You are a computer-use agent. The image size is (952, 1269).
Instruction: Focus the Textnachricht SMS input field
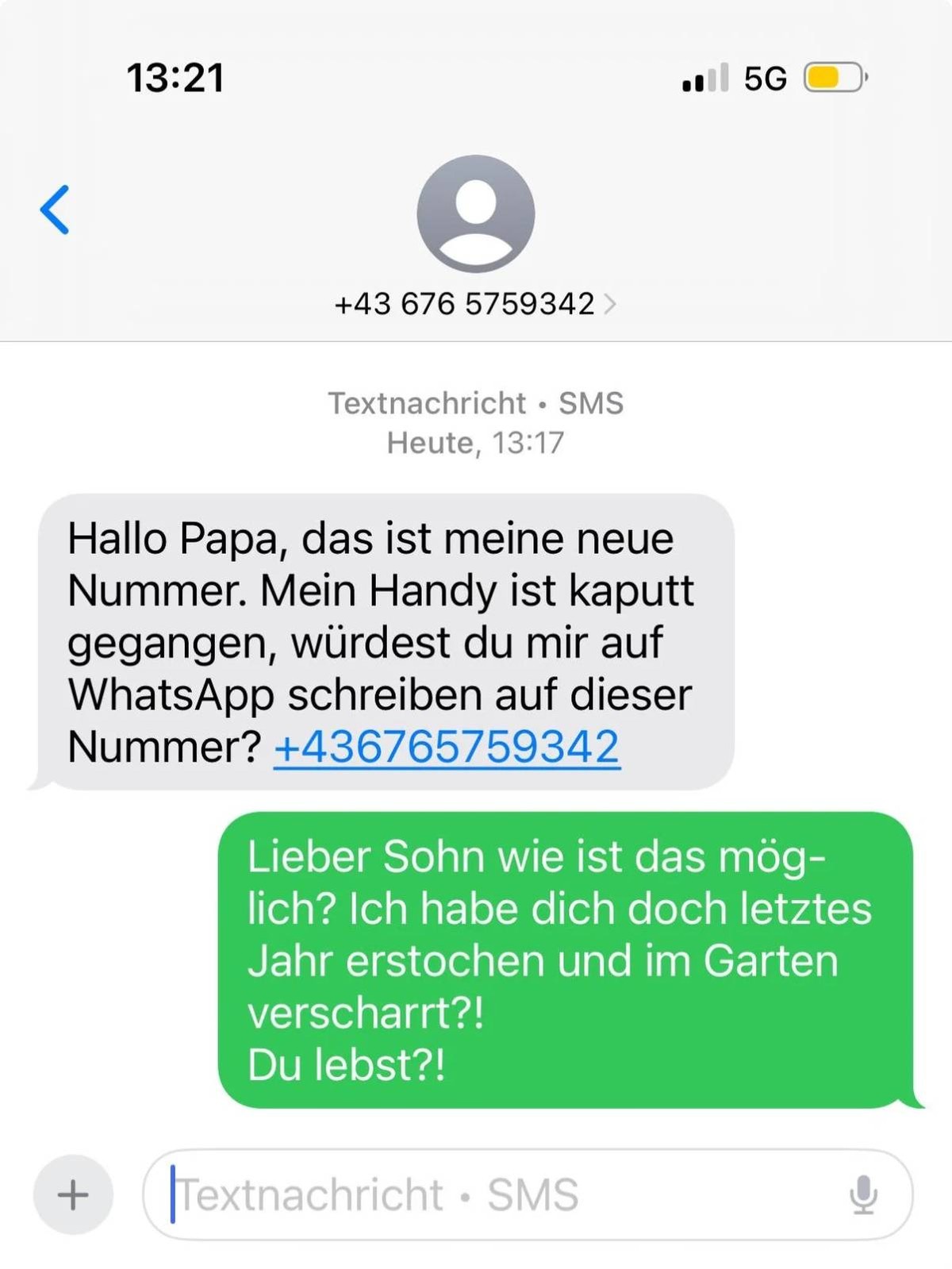pos(492,1194)
